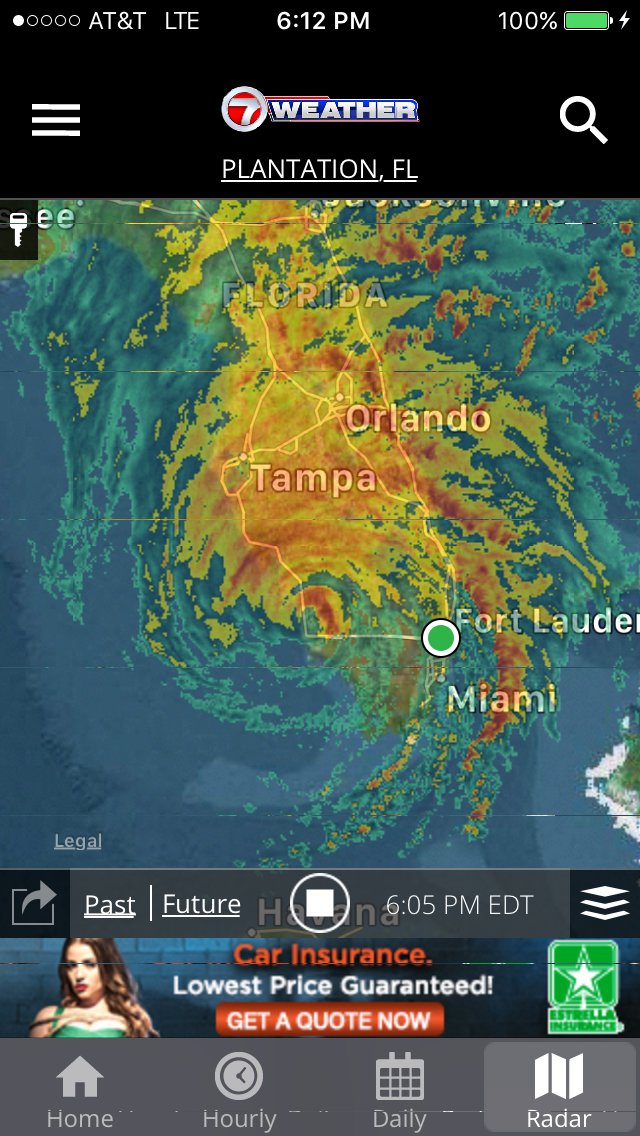This screenshot has width=640, height=1136.
Task: Open the hamburger menu
Action: 56,120
